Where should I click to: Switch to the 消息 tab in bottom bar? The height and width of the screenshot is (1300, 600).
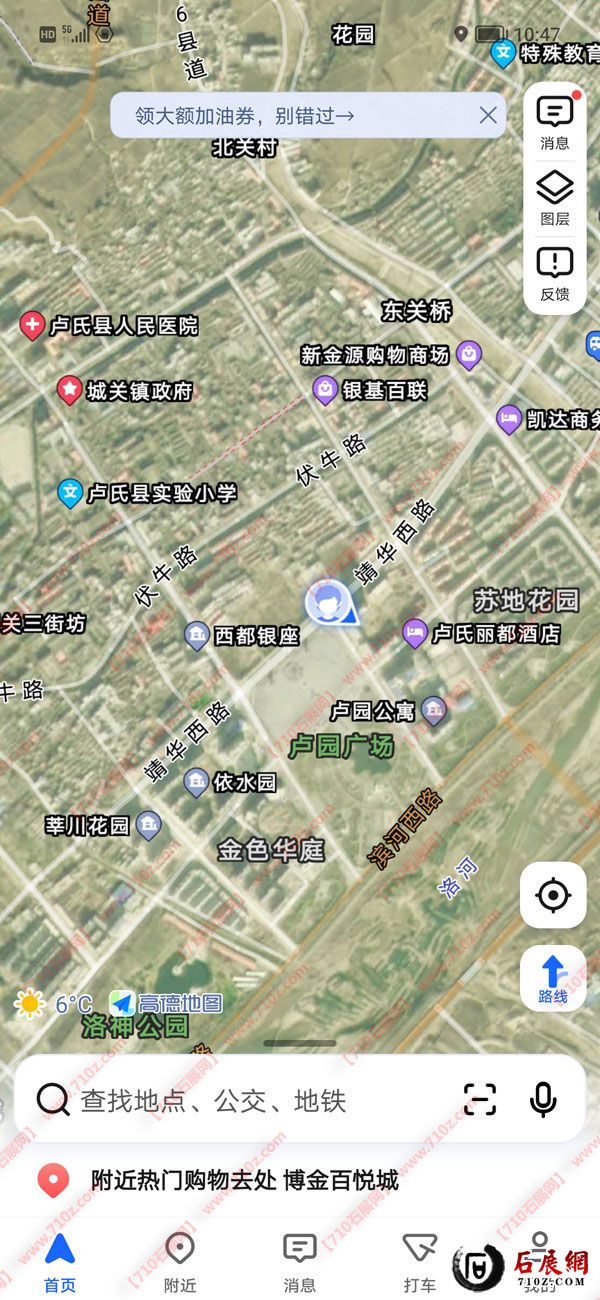[300, 1260]
